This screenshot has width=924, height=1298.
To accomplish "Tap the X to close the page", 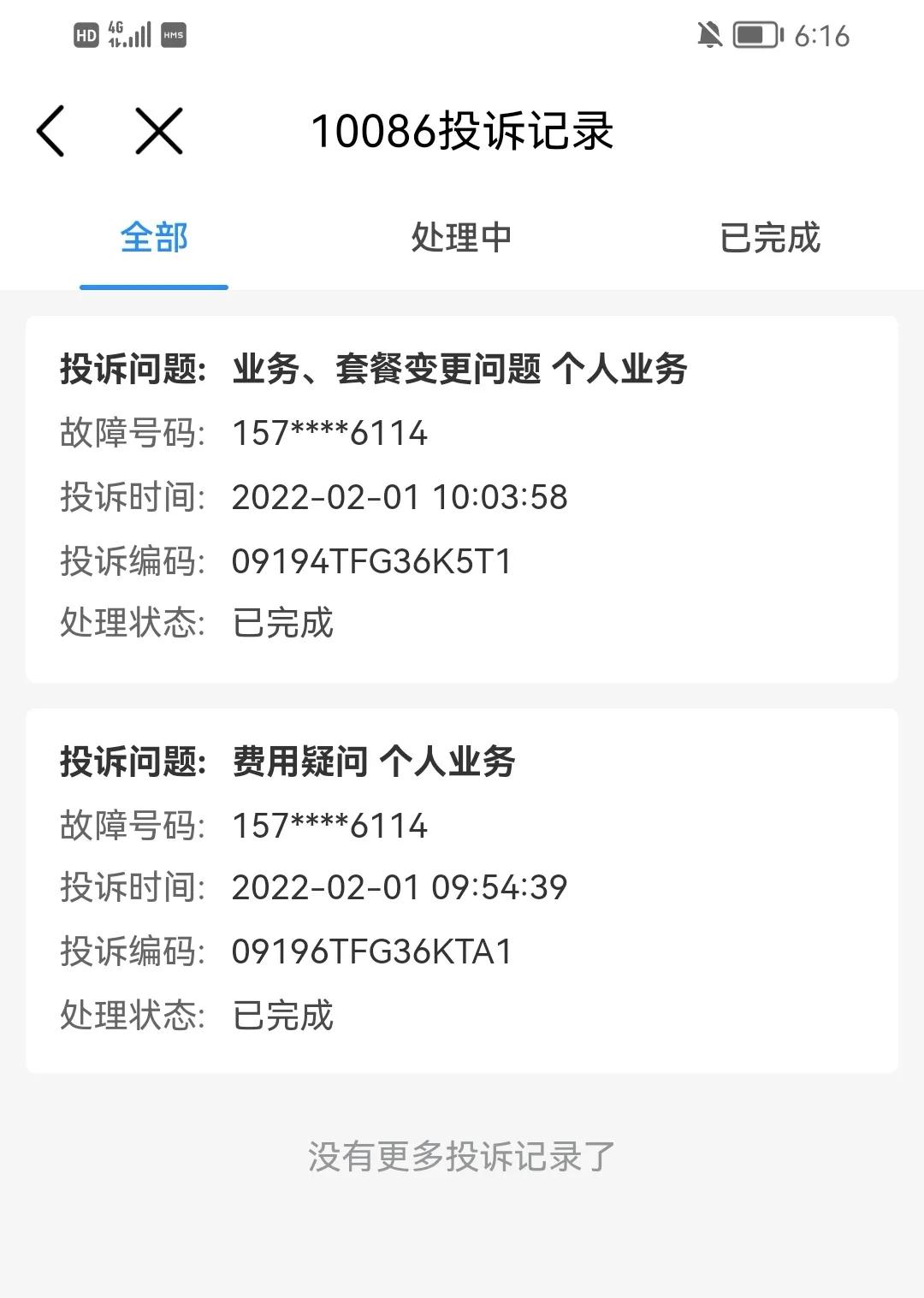I will (x=158, y=131).
